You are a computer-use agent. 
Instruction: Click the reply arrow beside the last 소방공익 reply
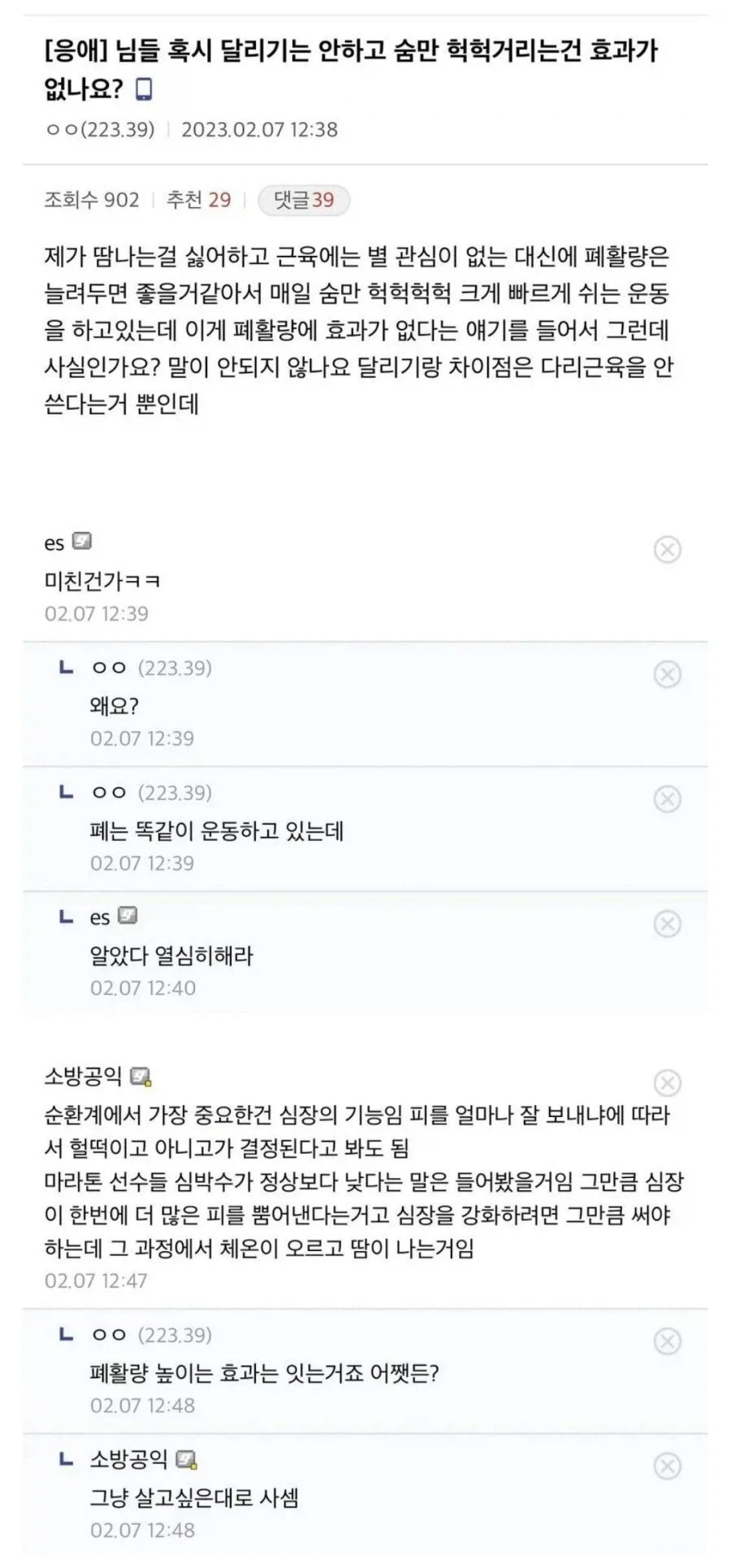point(65,1458)
